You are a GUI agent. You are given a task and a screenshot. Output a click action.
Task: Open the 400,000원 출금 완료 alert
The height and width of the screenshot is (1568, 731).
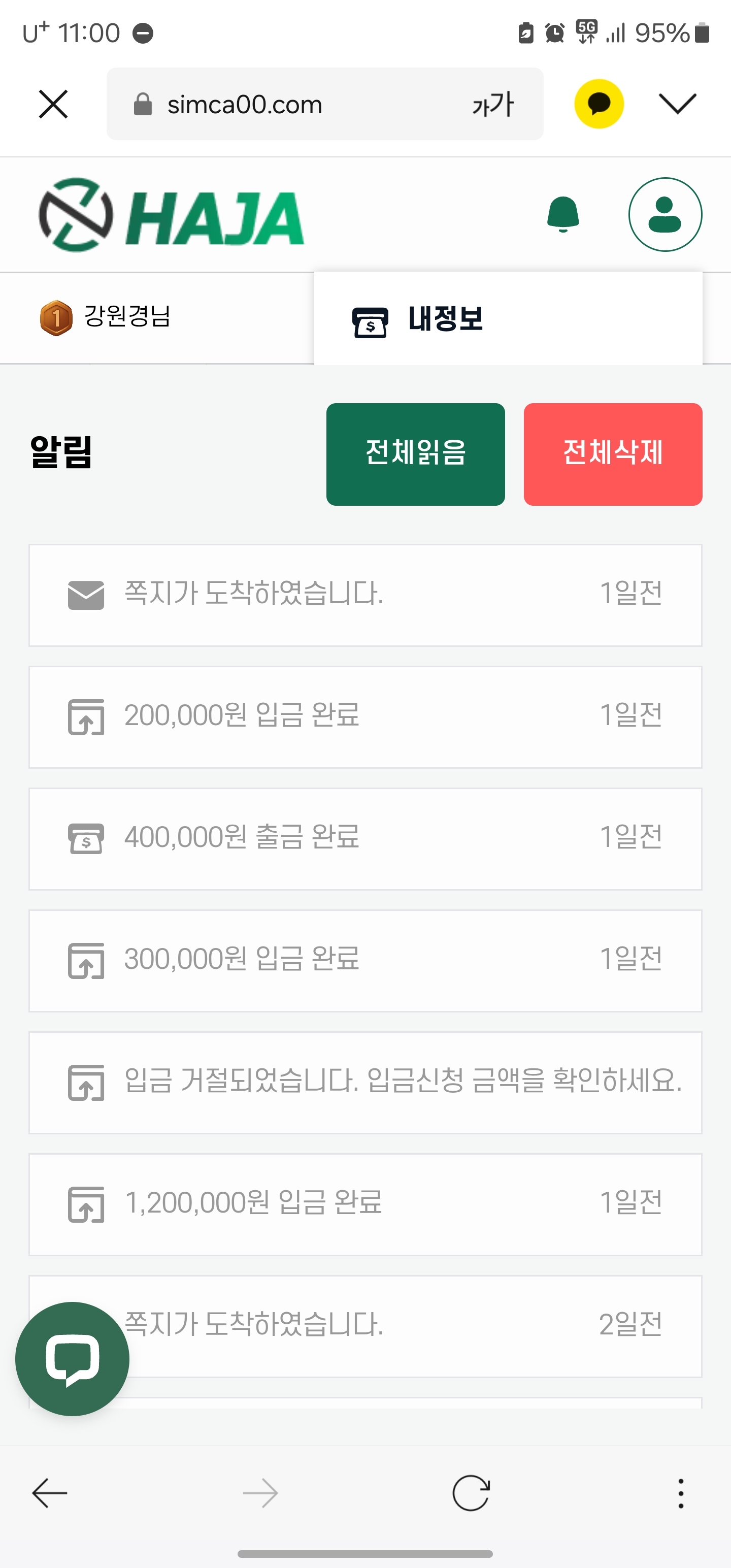point(365,839)
